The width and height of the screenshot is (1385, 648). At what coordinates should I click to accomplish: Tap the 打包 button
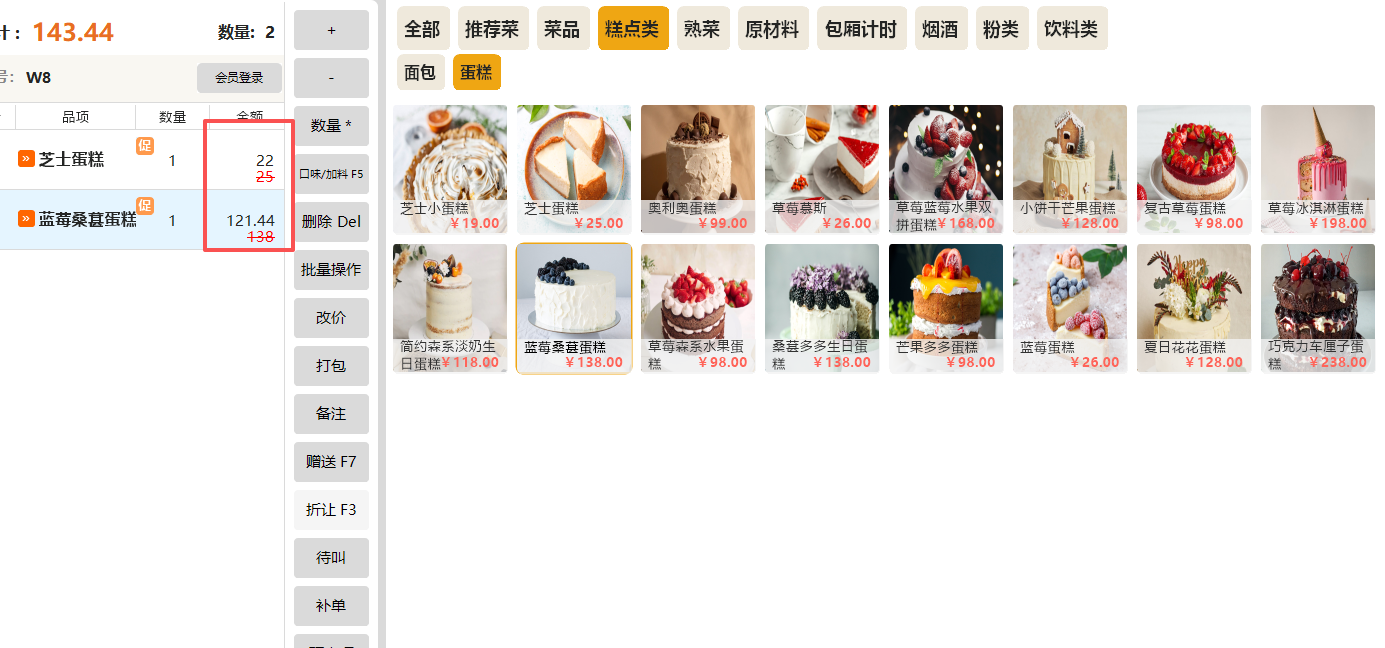pos(331,366)
